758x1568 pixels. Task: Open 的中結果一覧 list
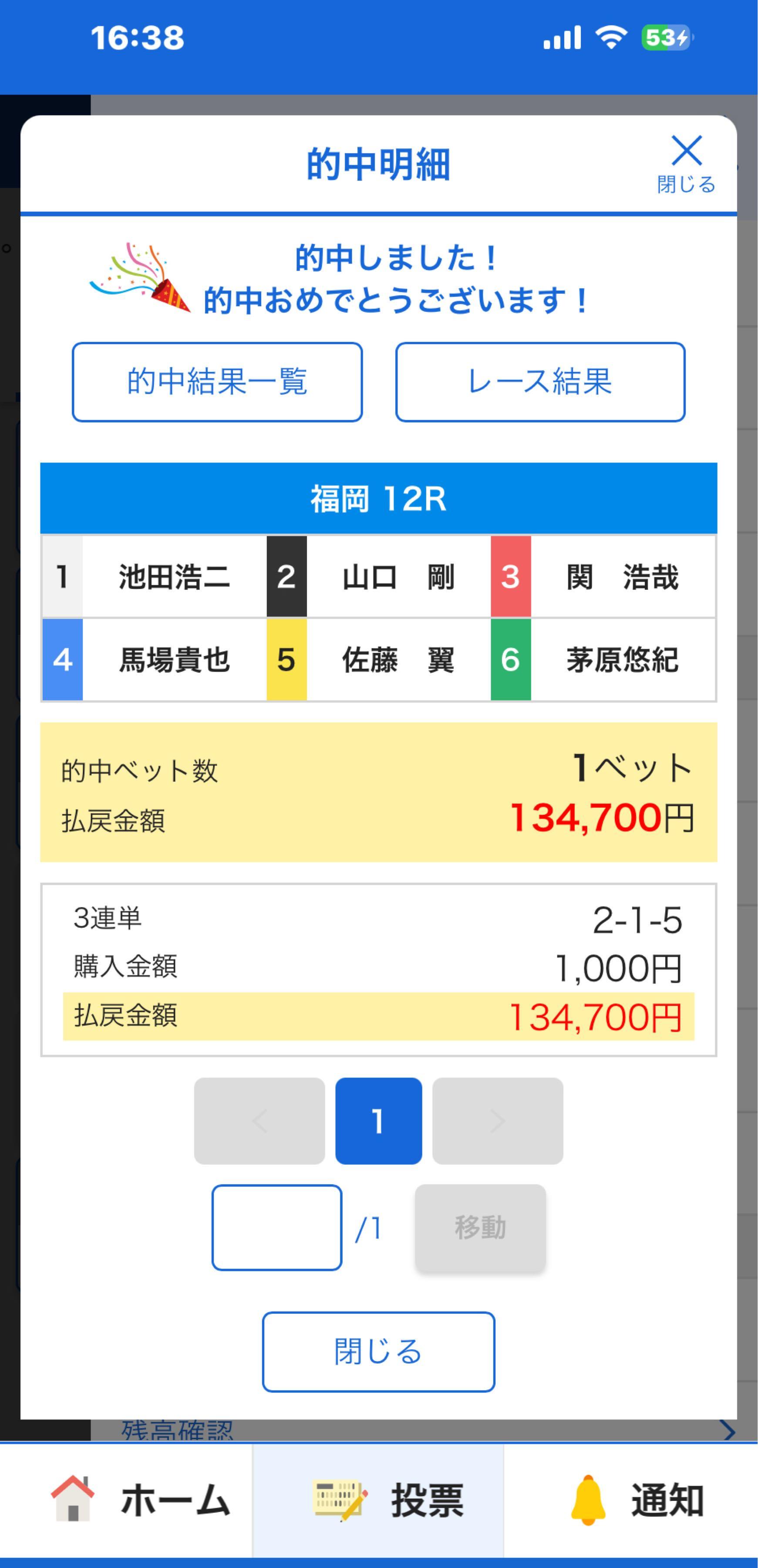point(217,382)
